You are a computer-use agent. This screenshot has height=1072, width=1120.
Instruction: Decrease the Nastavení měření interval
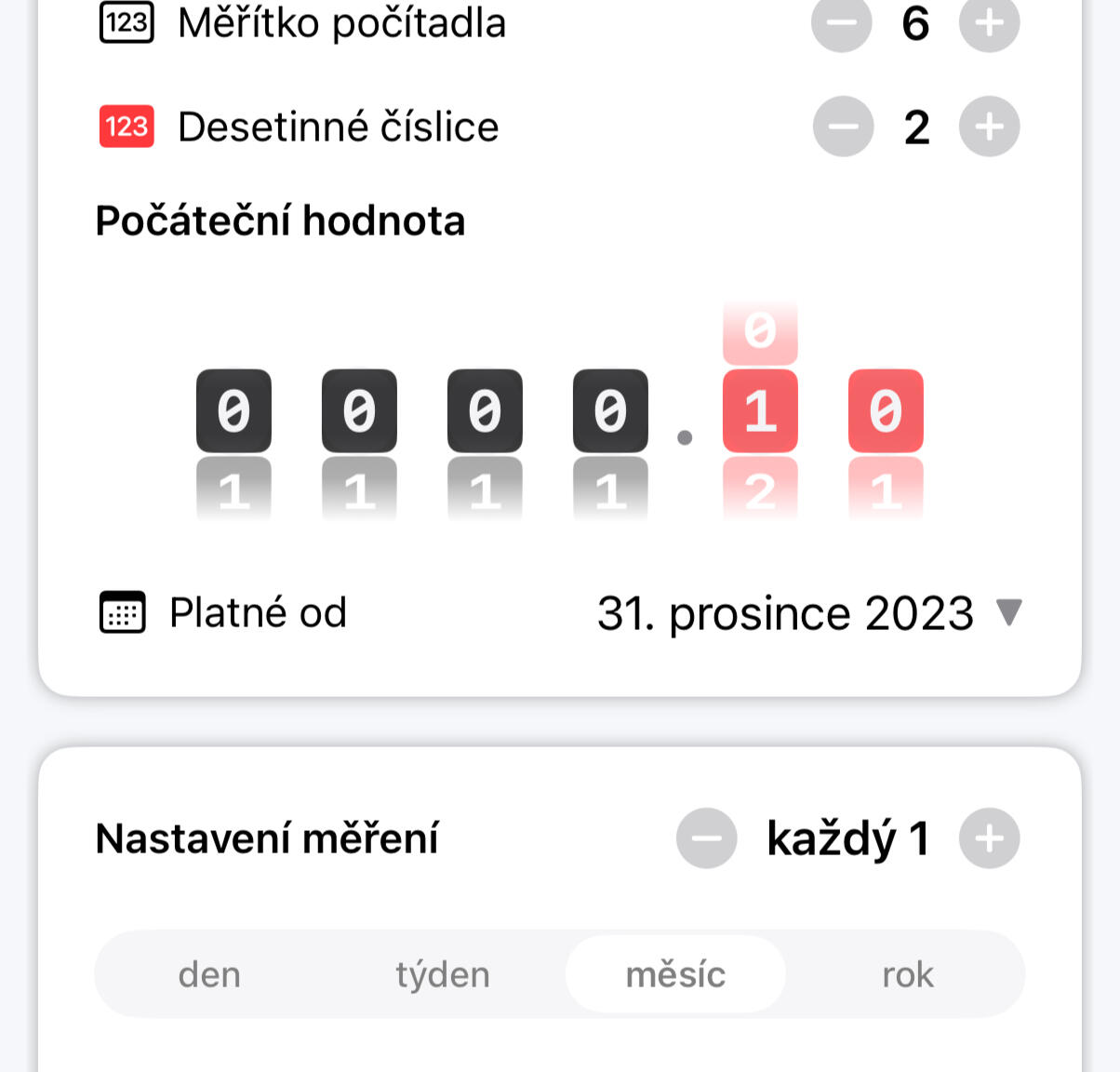706,838
